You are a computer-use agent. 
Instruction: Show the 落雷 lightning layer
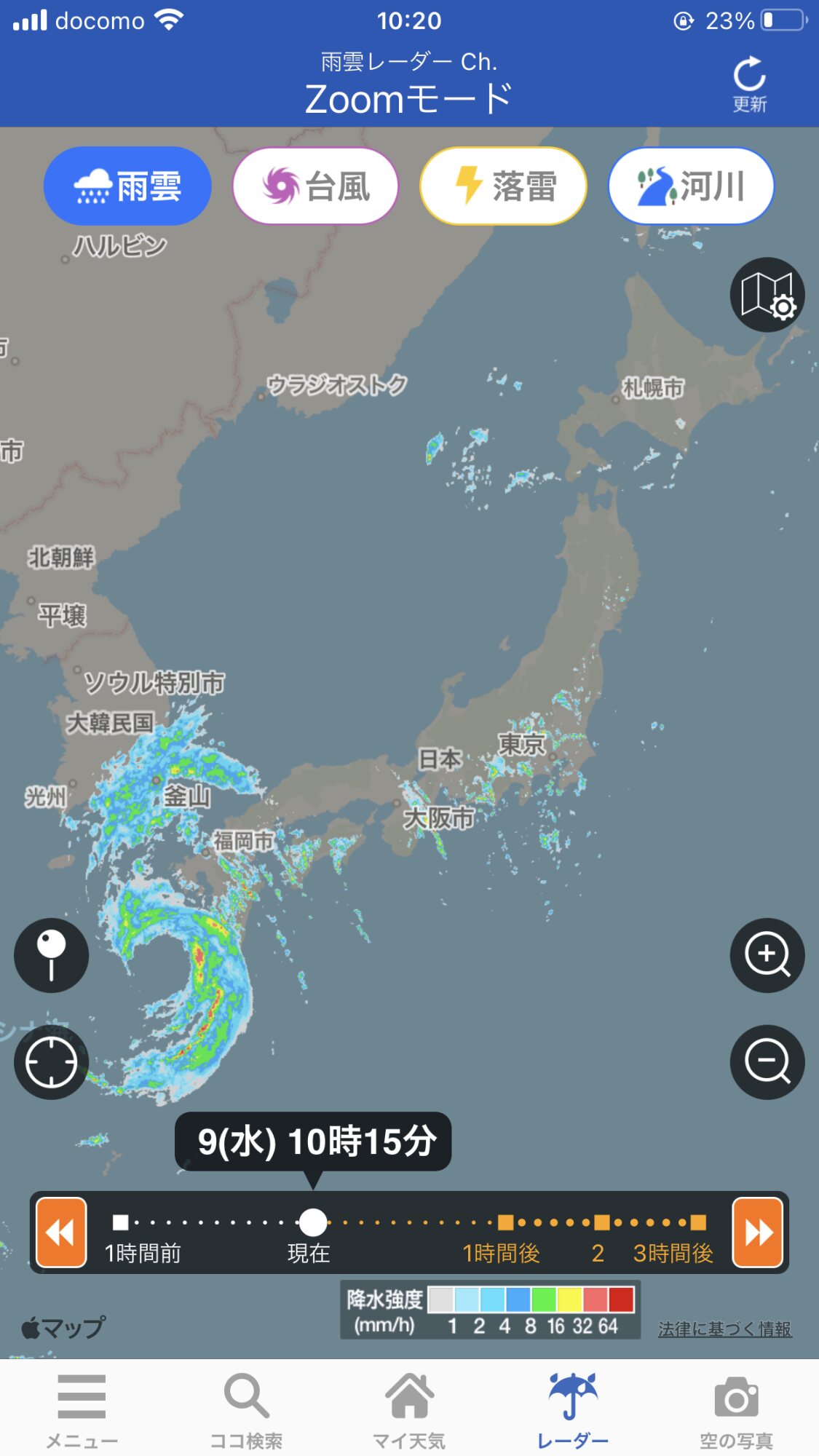(x=503, y=186)
